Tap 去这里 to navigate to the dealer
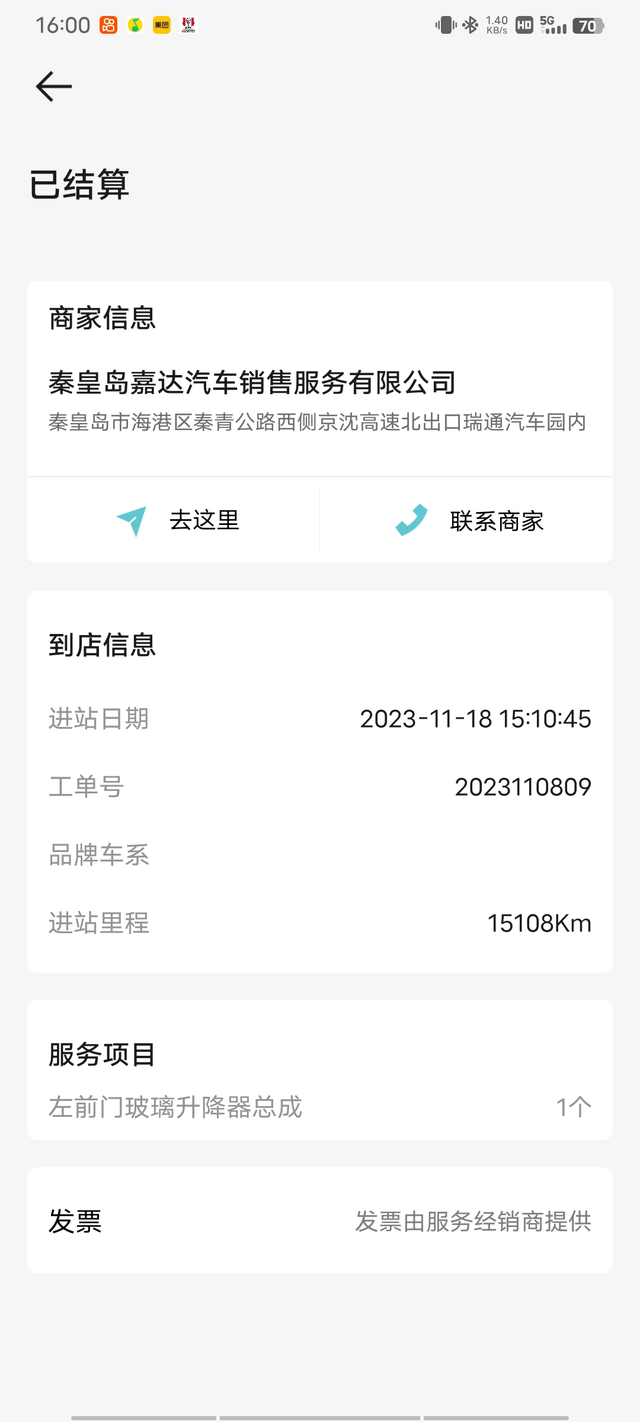This screenshot has height=1422, width=640. point(177,521)
